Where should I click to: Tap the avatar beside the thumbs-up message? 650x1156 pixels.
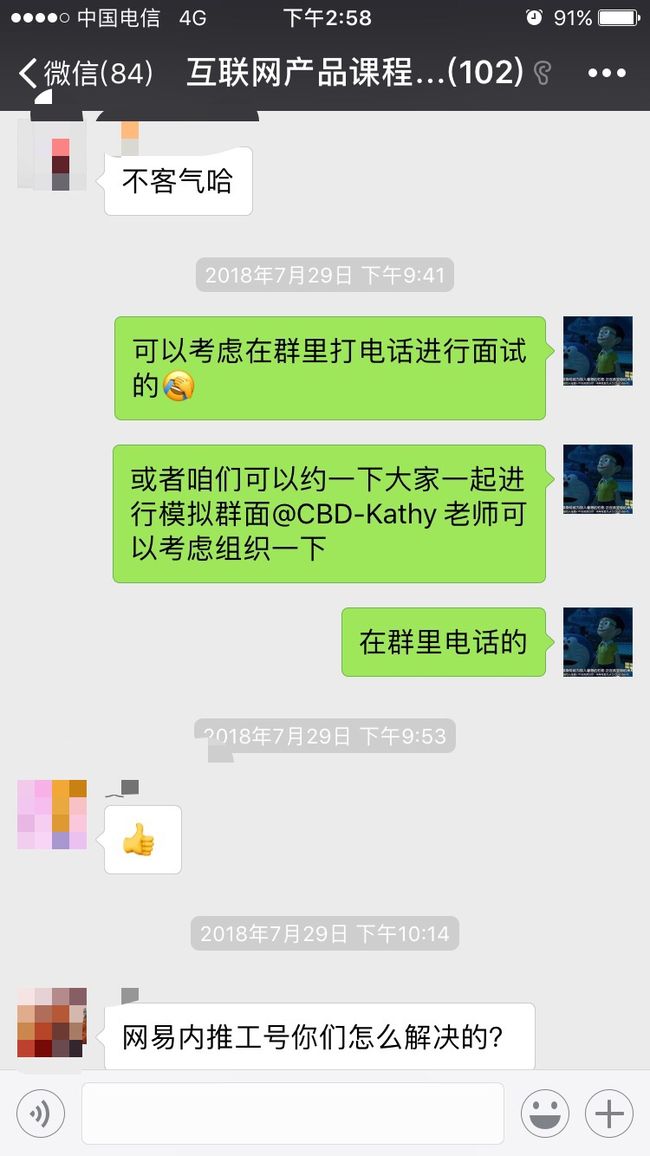coord(52,815)
